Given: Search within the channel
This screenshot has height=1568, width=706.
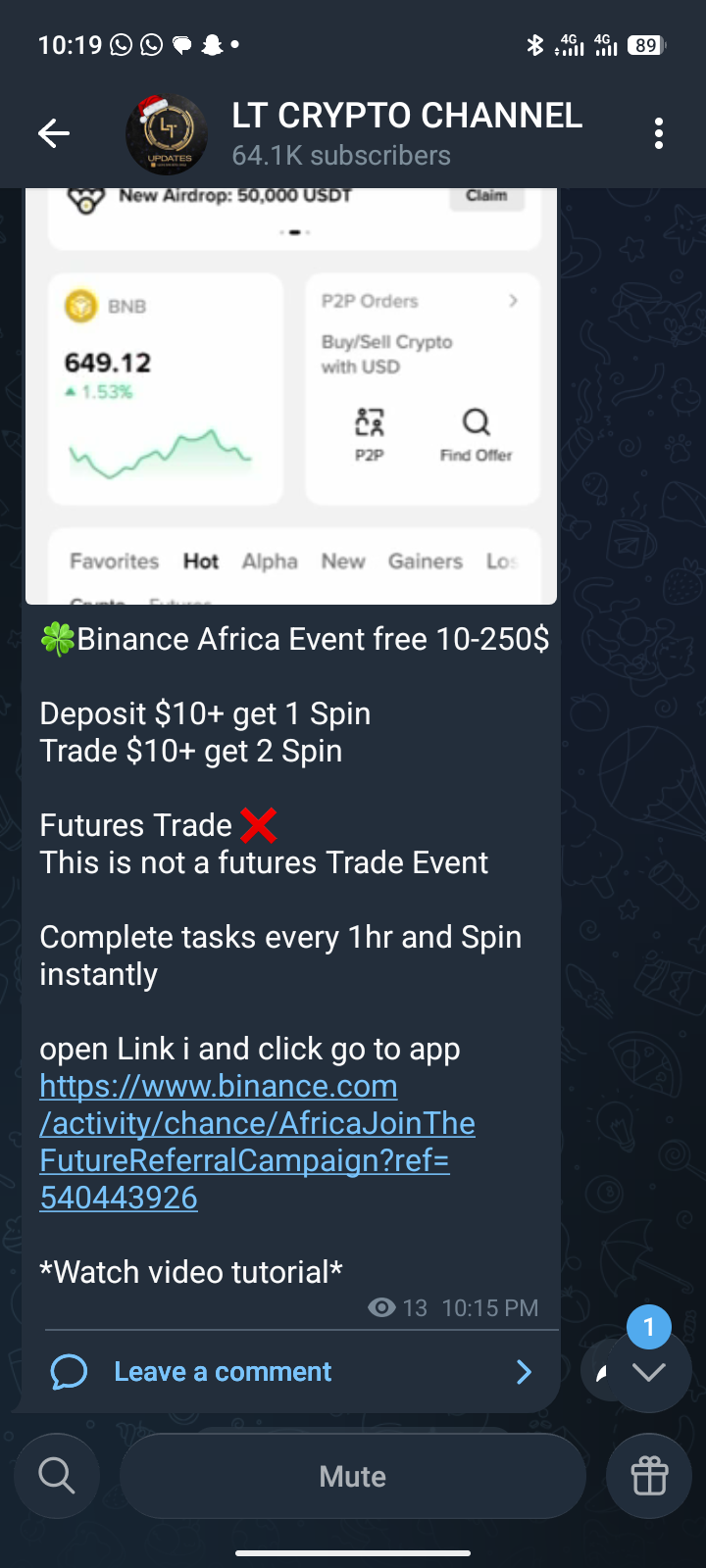Looking at the screenshot, I should click(57, 1476).
